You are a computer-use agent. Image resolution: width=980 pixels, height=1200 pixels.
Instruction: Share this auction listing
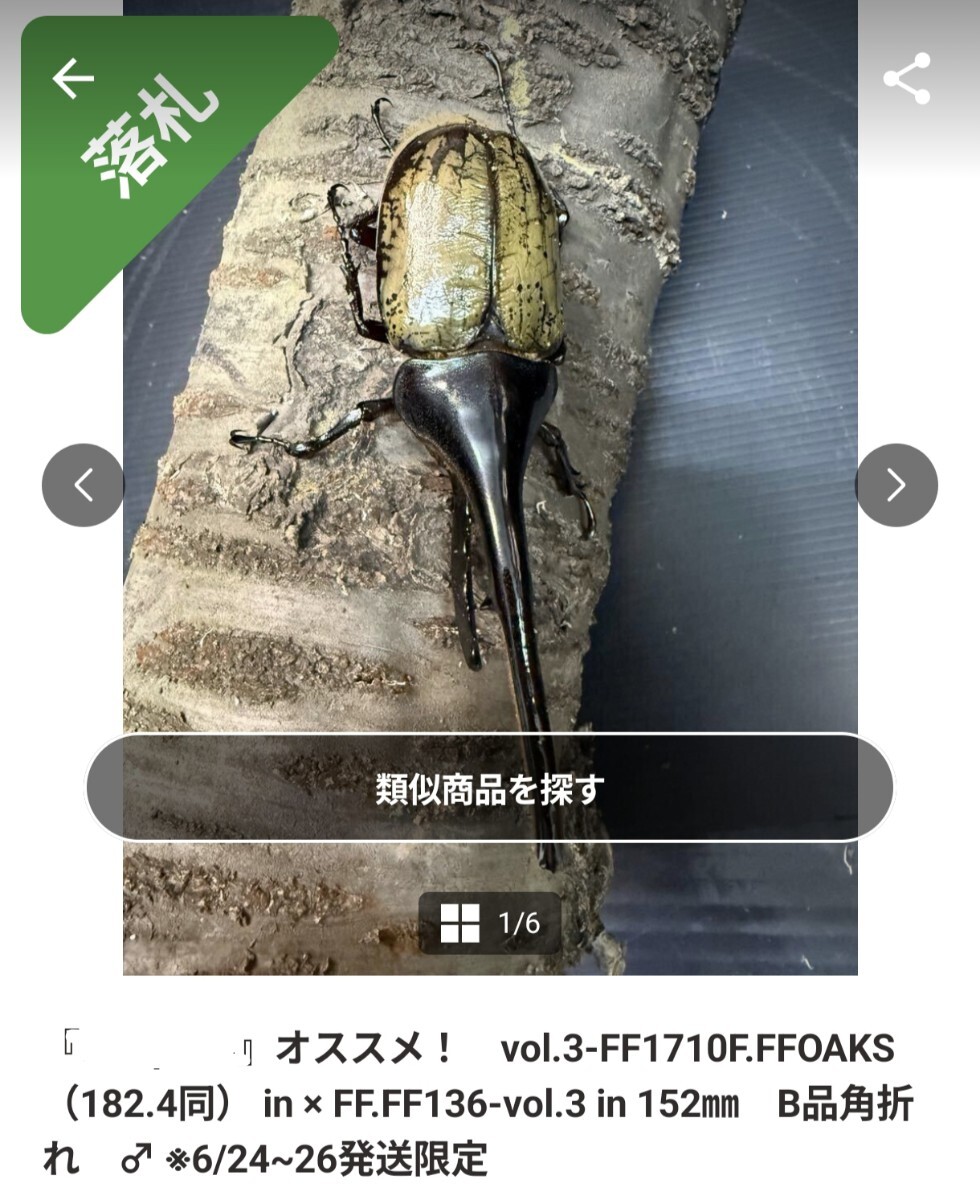[907, 79]
